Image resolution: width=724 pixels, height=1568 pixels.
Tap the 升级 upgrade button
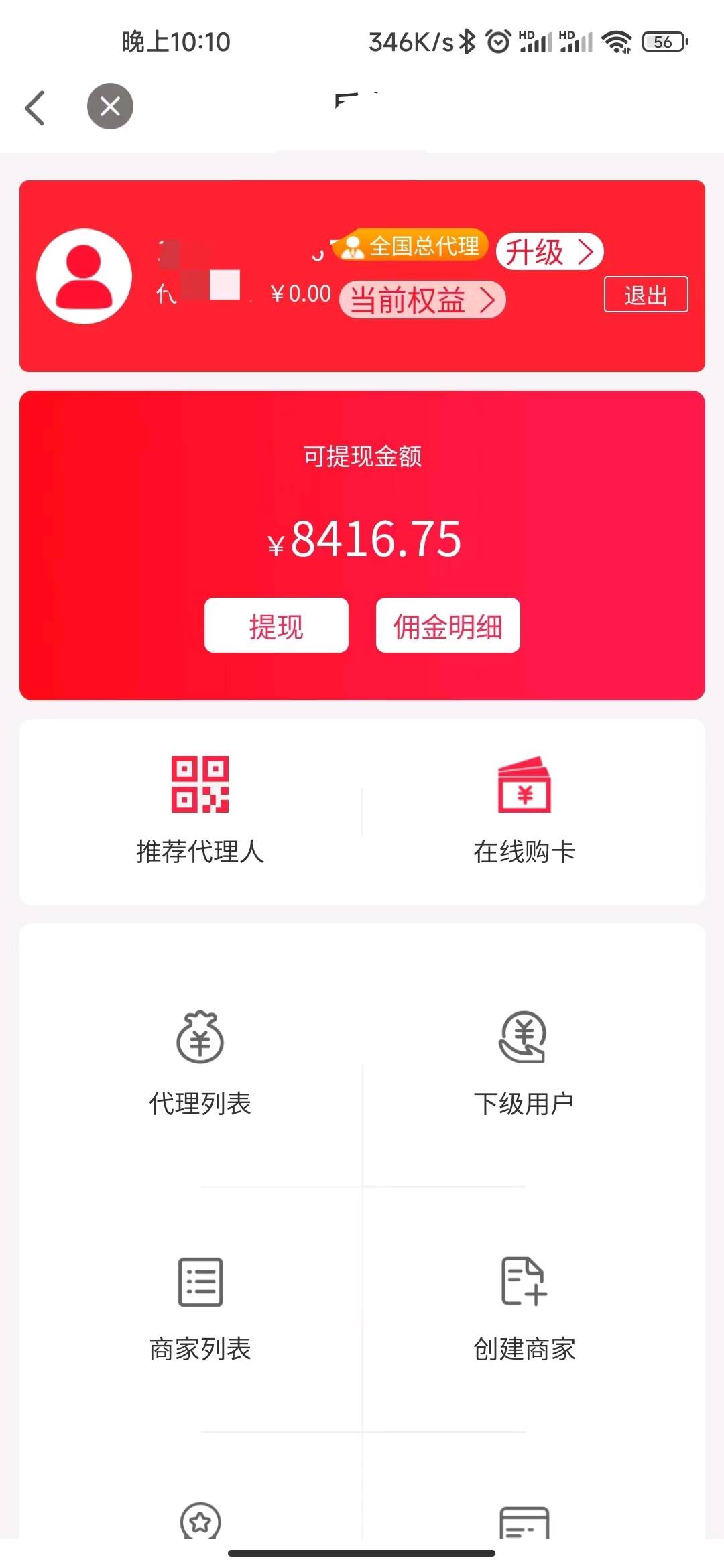[549, 252]
